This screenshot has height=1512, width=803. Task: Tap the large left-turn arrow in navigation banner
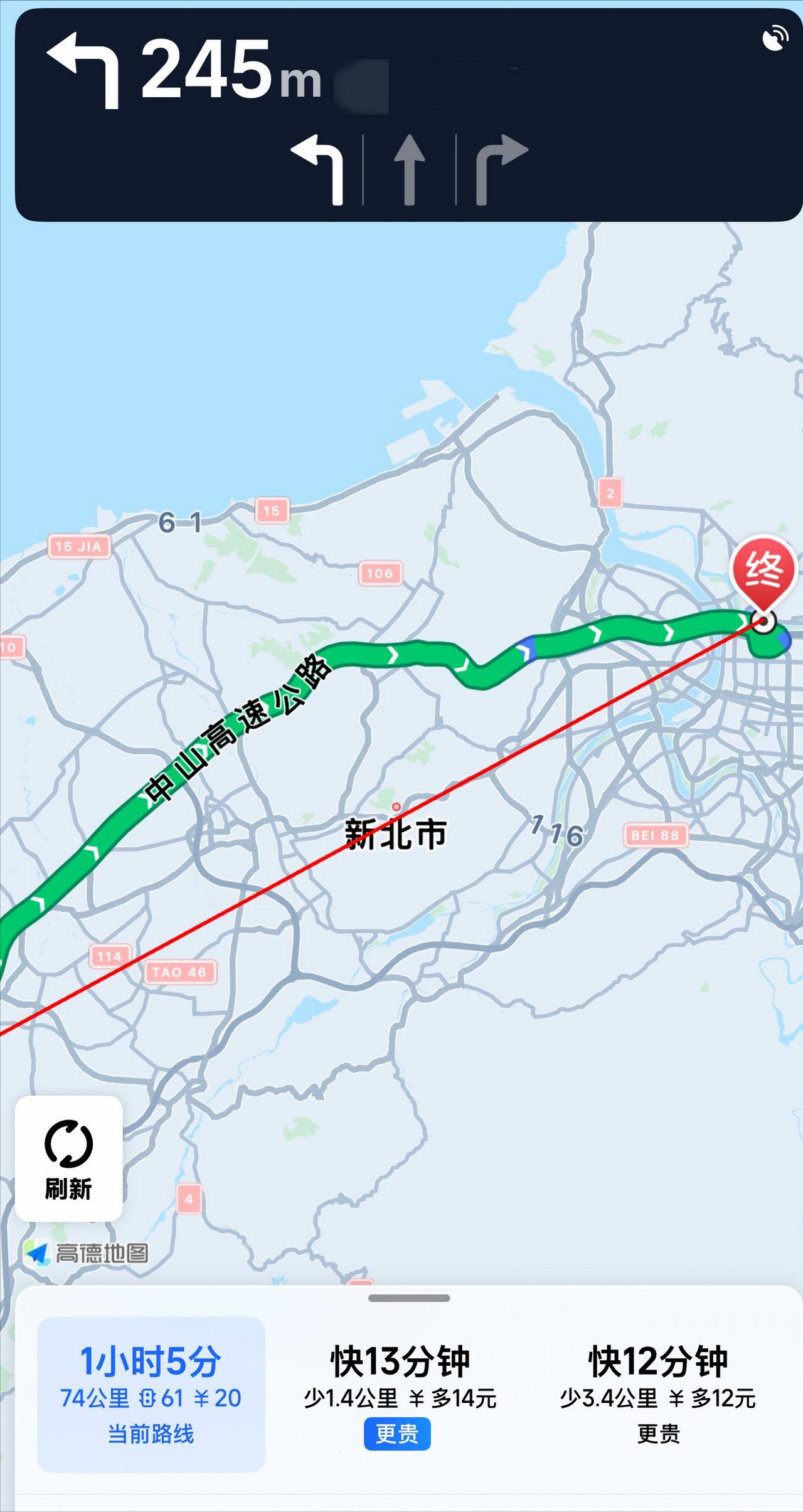[82, 69]
